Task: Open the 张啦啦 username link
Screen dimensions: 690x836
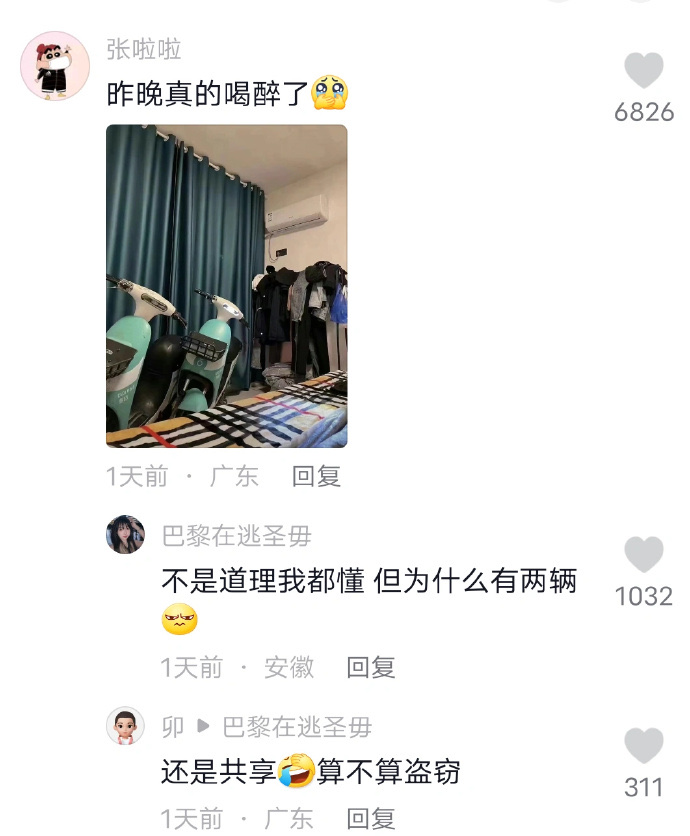Action: coord(144,49)
